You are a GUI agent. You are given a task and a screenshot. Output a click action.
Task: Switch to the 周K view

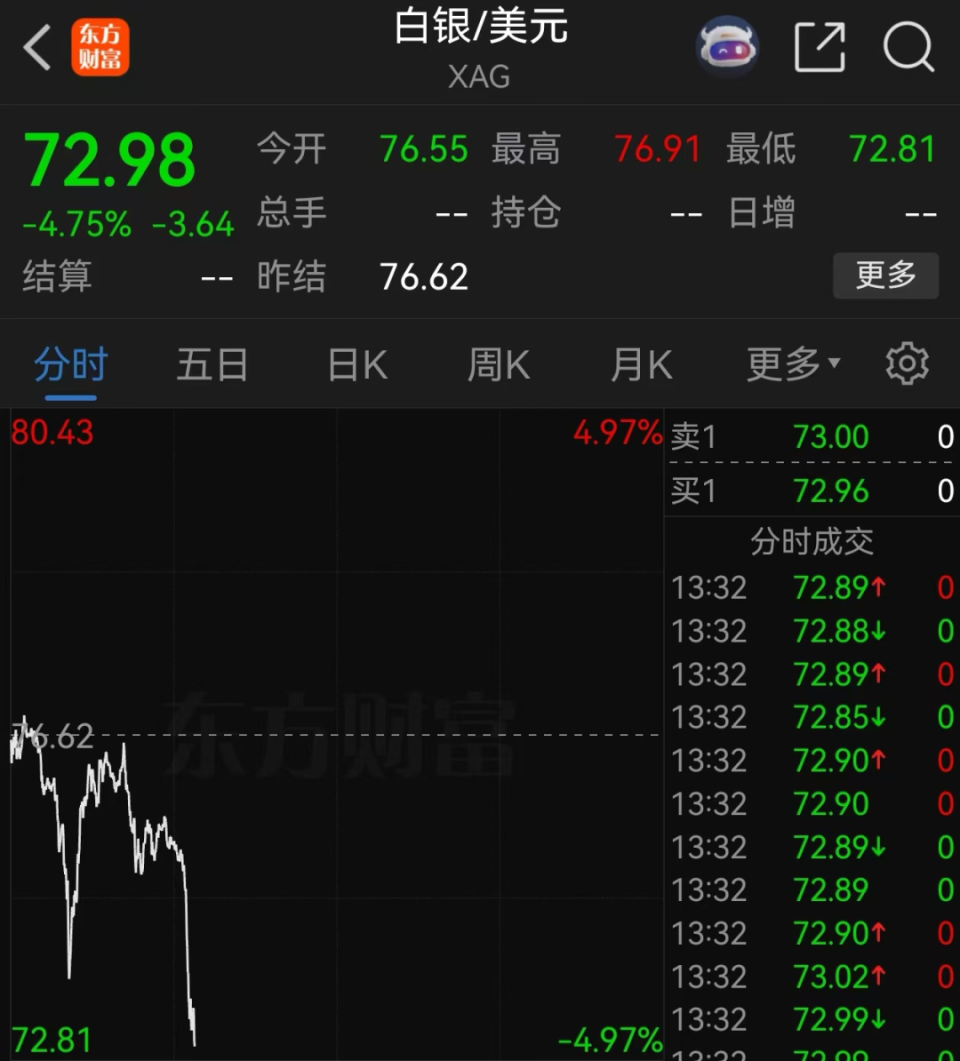pyautogui.click(x=497, y=364)
